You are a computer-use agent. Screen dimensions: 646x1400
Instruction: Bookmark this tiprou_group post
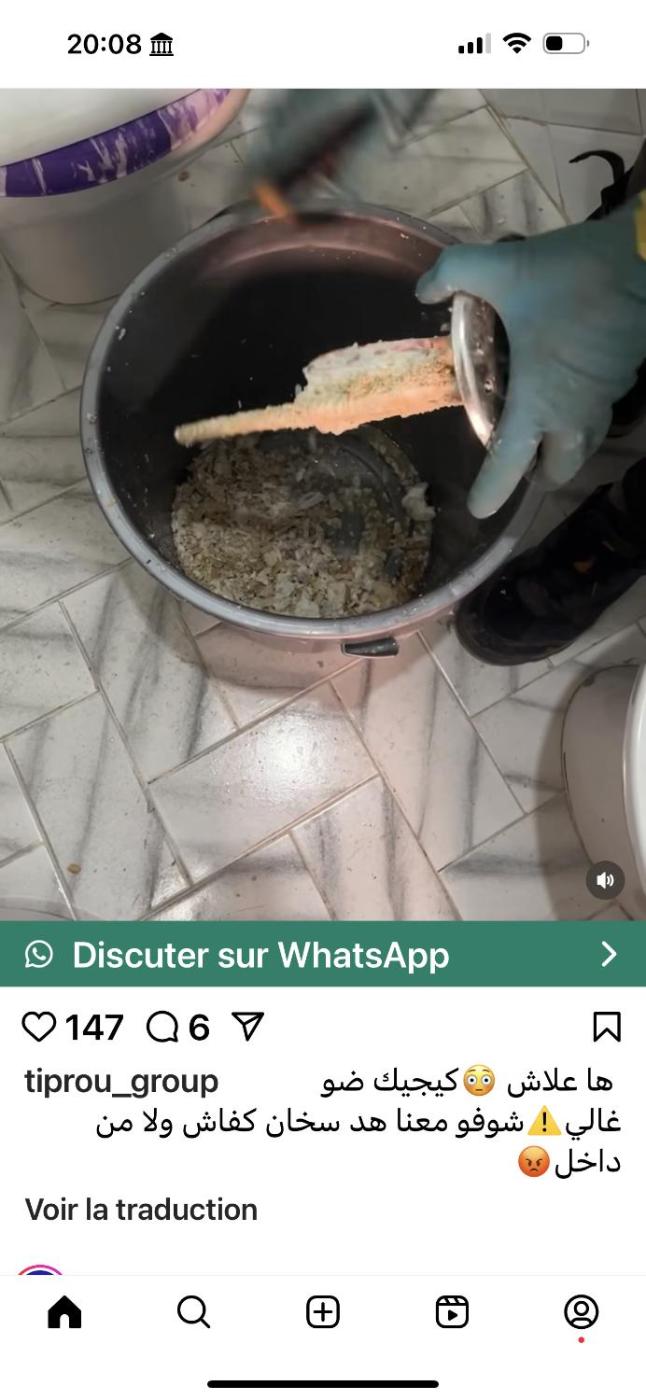tap(607, 1027)
